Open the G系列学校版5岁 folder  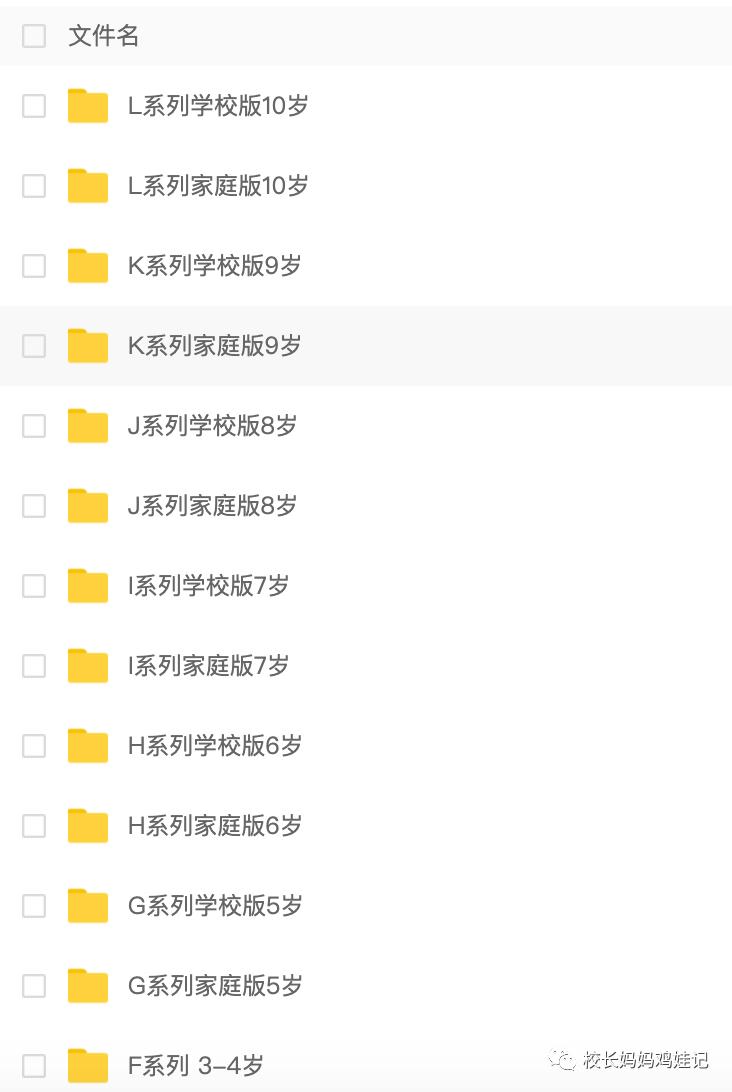tap(214, 906)
